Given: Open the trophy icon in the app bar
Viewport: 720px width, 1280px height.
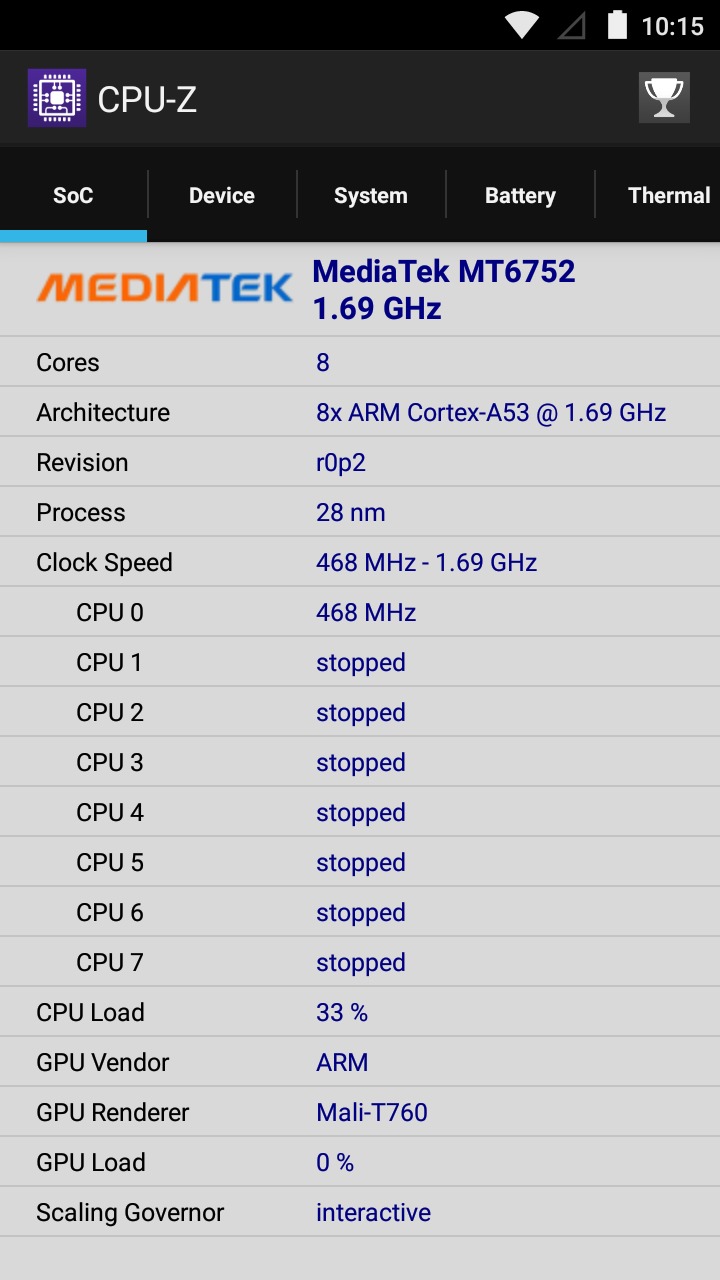Looking at the screenshot, I should click(664, 98).
